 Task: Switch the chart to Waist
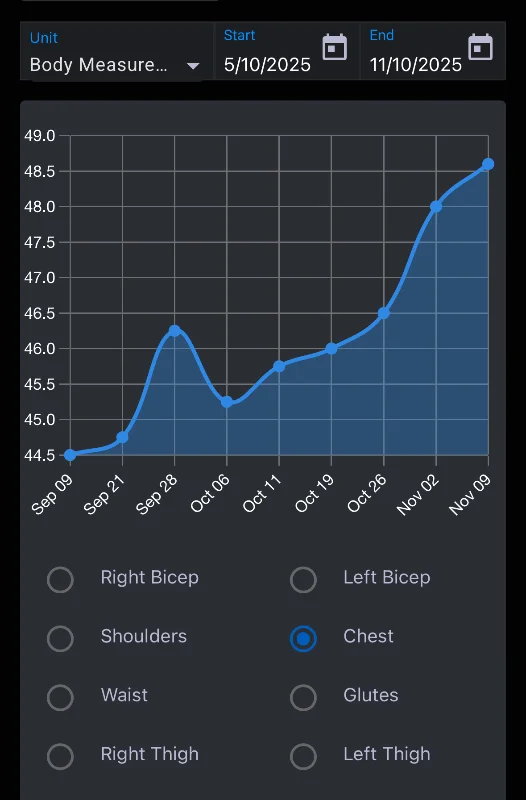tap(60, 697)
